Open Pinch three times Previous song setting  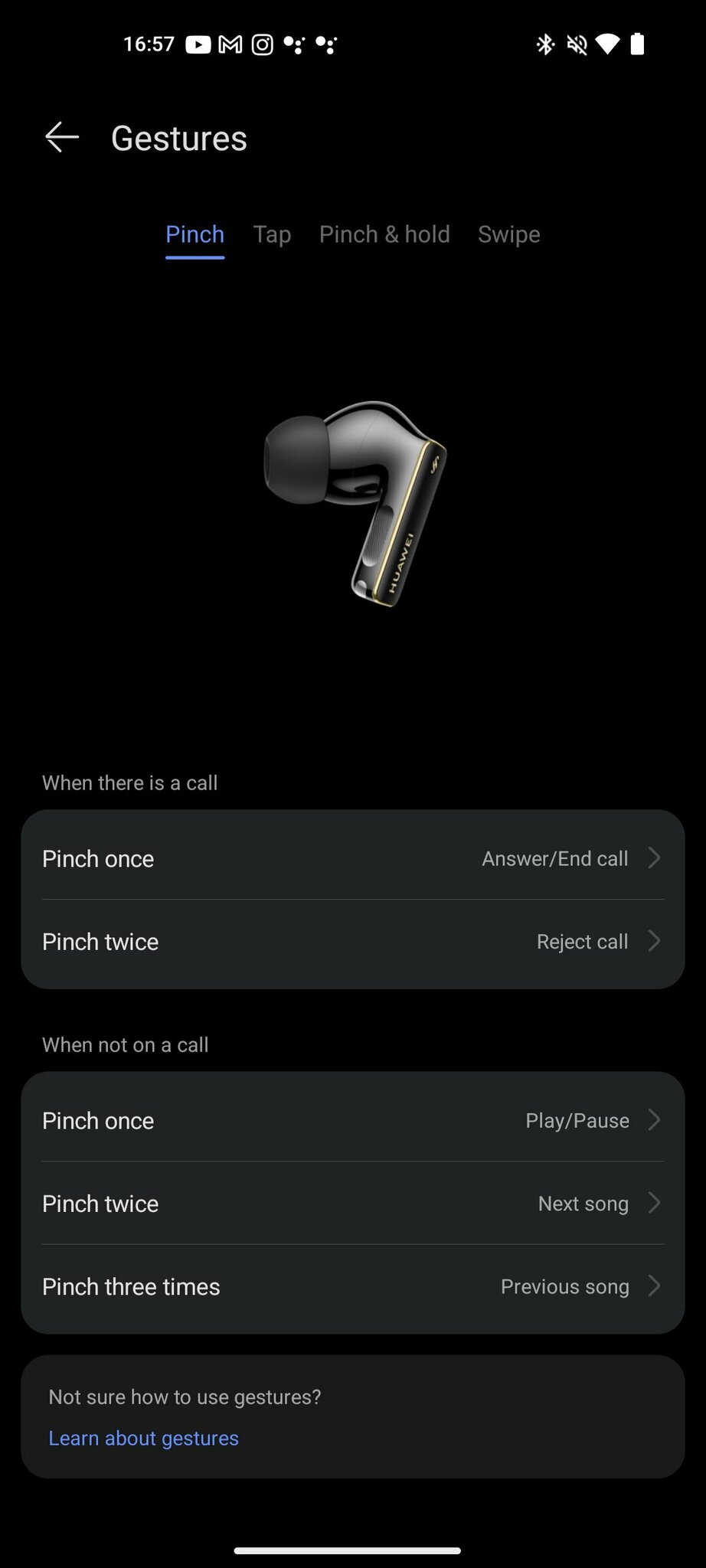[352, 1286]
